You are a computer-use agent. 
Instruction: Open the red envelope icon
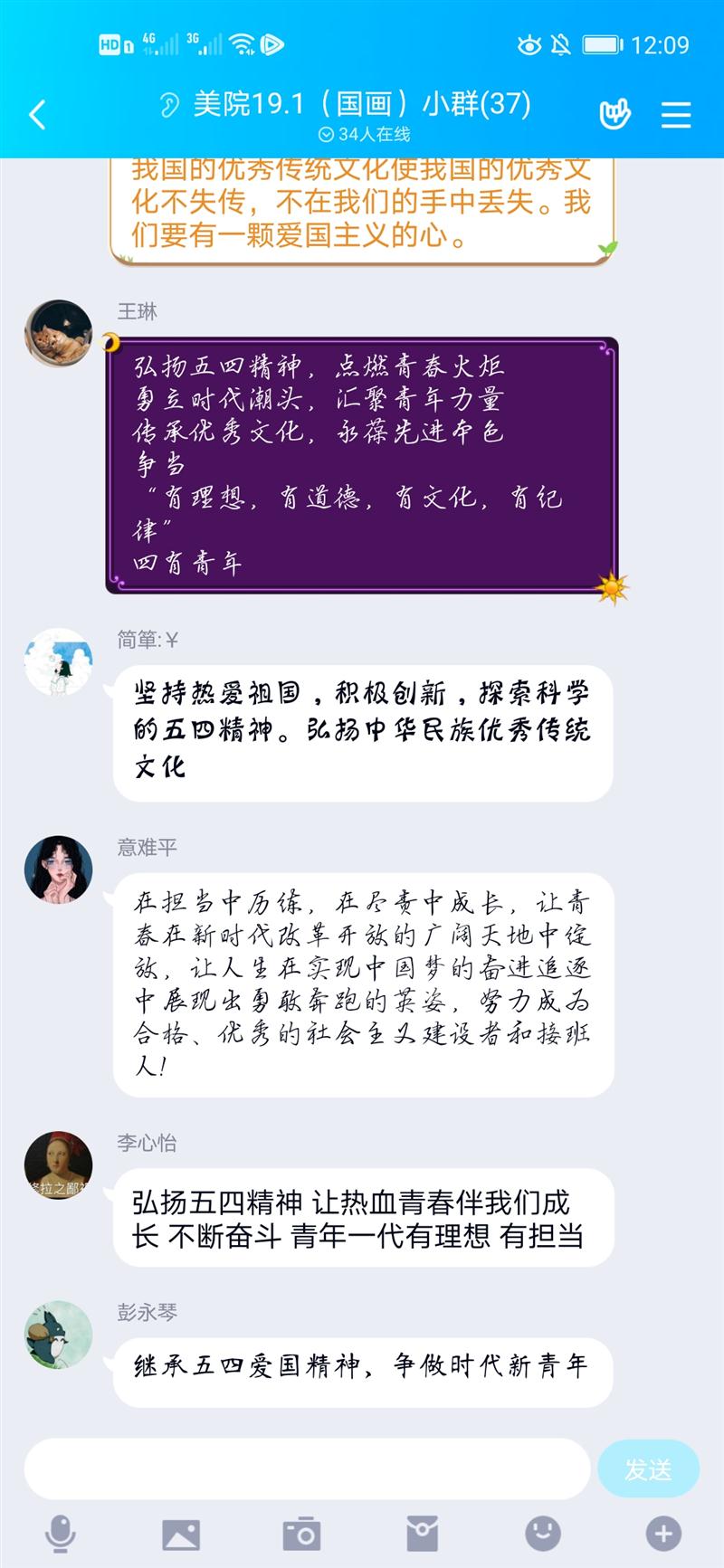tap(422, 1534)
